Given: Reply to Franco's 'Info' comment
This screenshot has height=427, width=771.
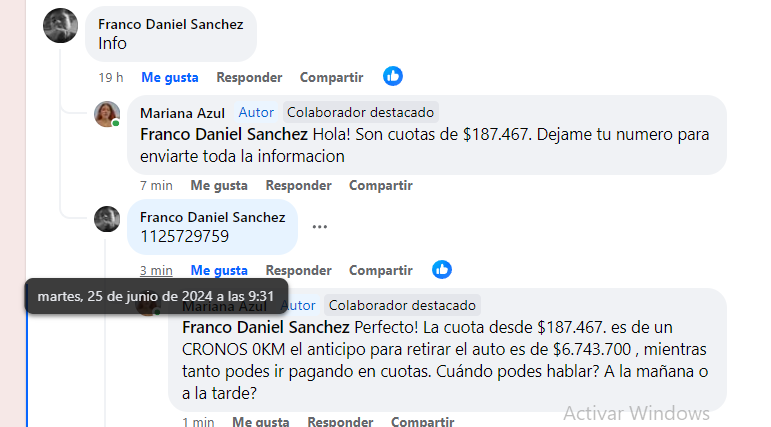Looking at the screenshot, I should [x=249, y=77].
